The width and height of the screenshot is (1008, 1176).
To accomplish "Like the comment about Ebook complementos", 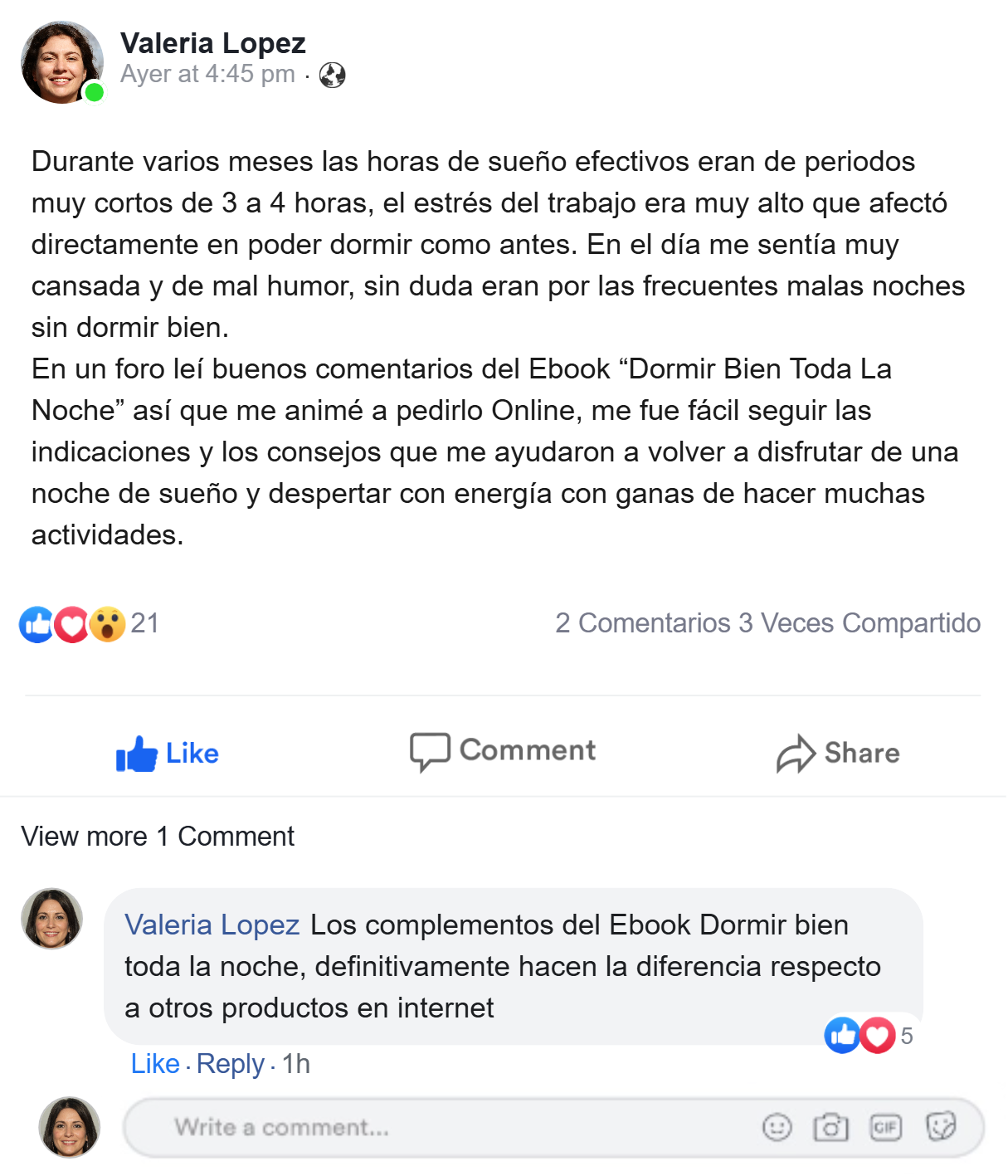I will (x=155, y=1064).
